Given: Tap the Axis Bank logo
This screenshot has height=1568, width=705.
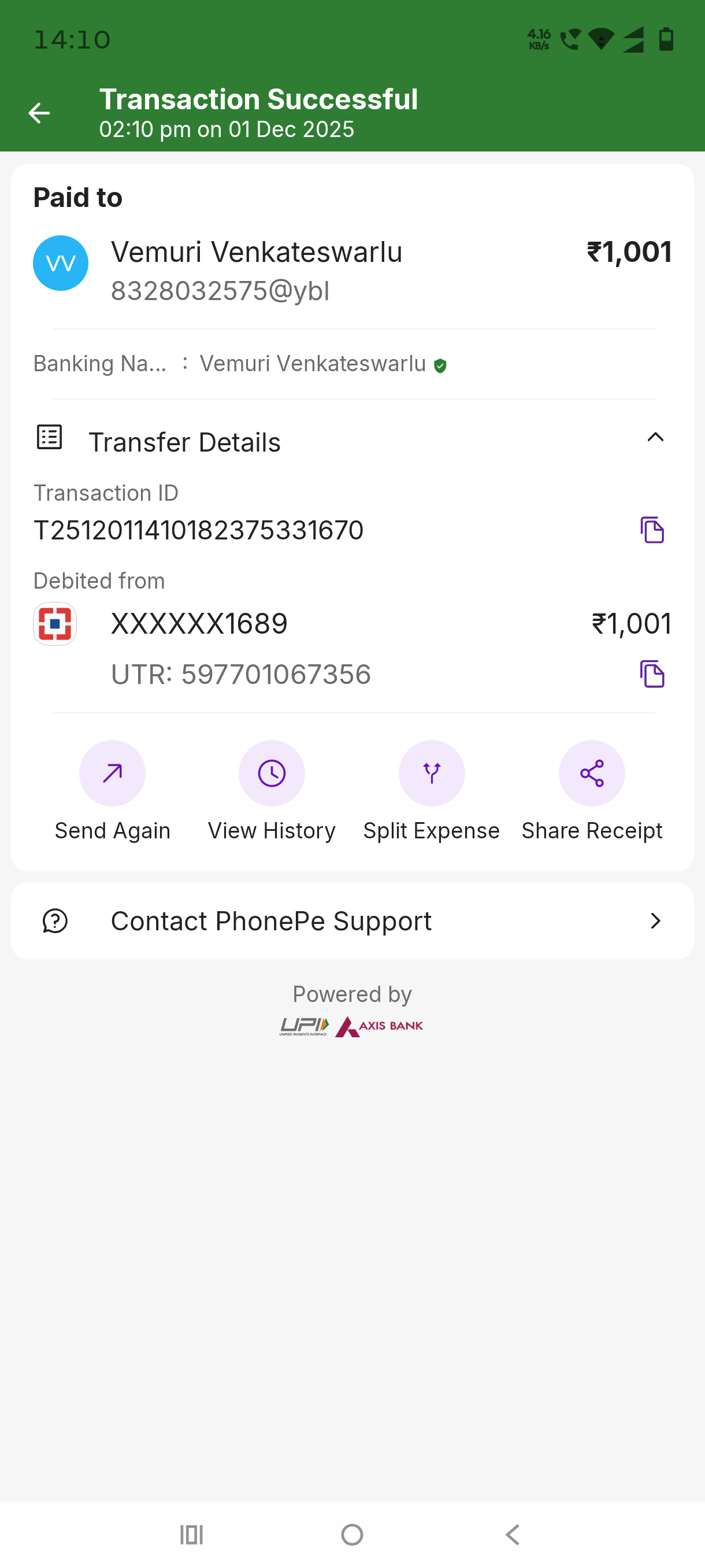Looking at the screenshot, I should [x=381, y=1025].
